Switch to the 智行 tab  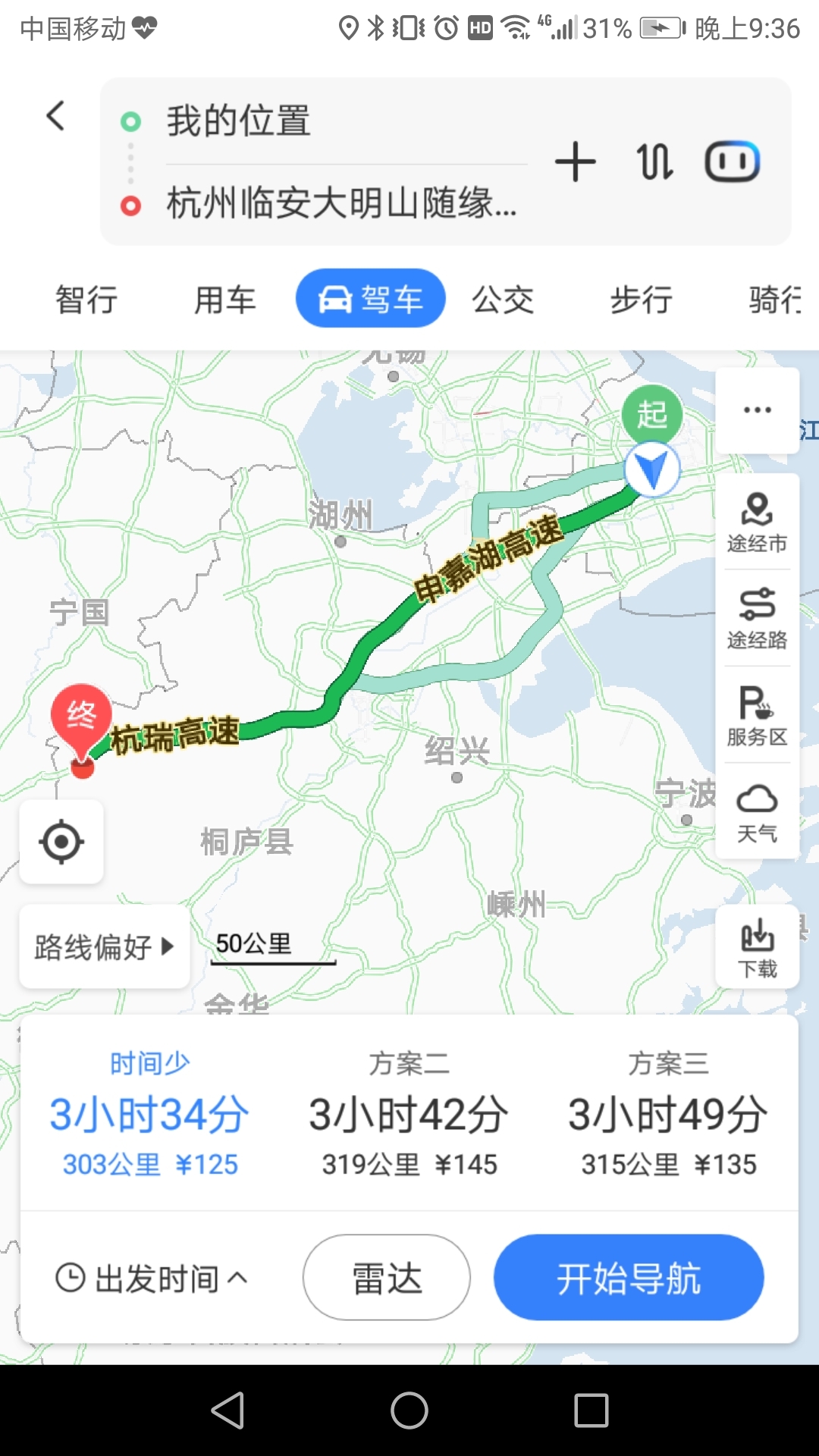86,300
